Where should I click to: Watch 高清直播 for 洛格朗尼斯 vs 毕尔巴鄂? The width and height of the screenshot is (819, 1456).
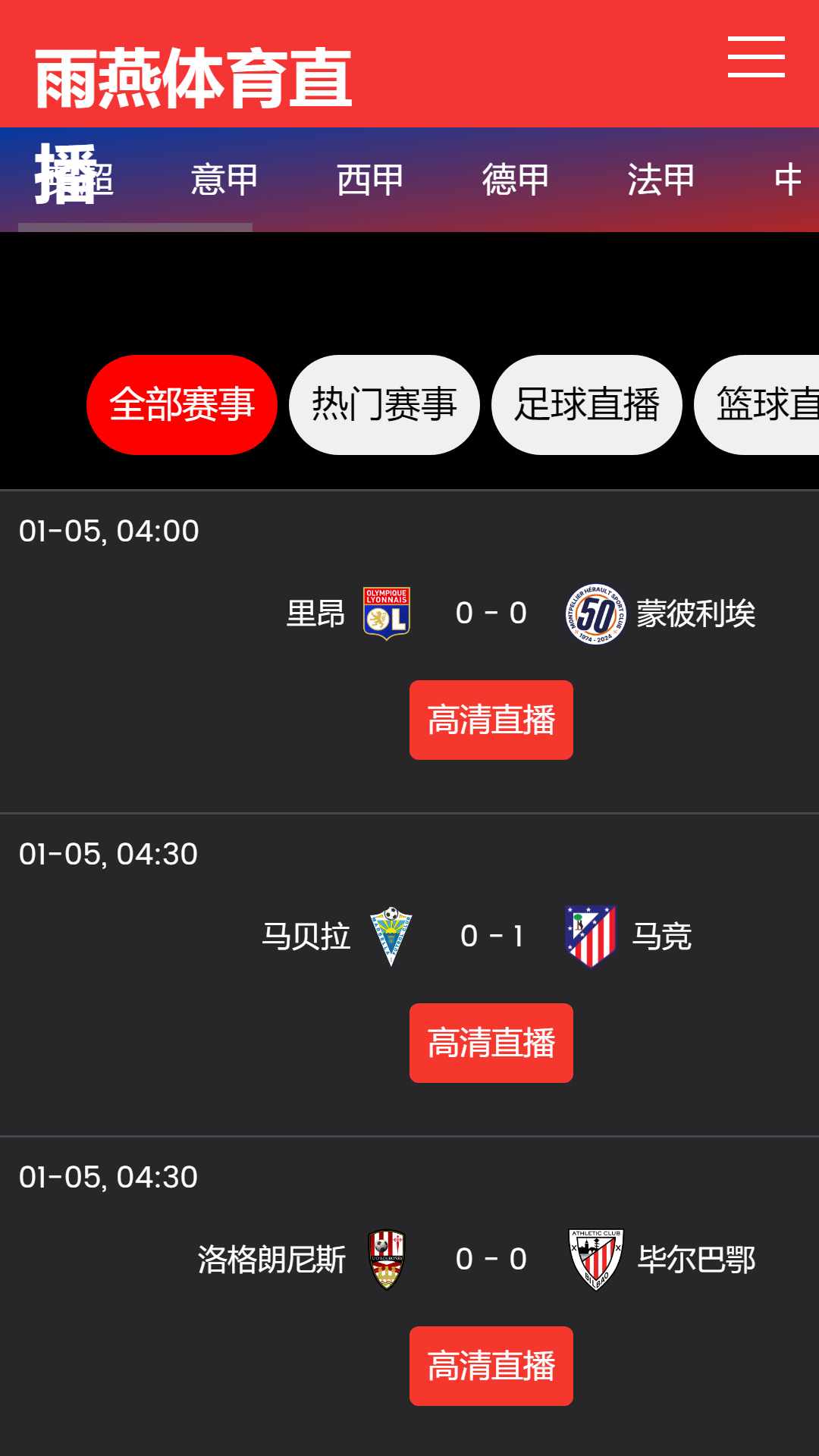point(491,1366)
